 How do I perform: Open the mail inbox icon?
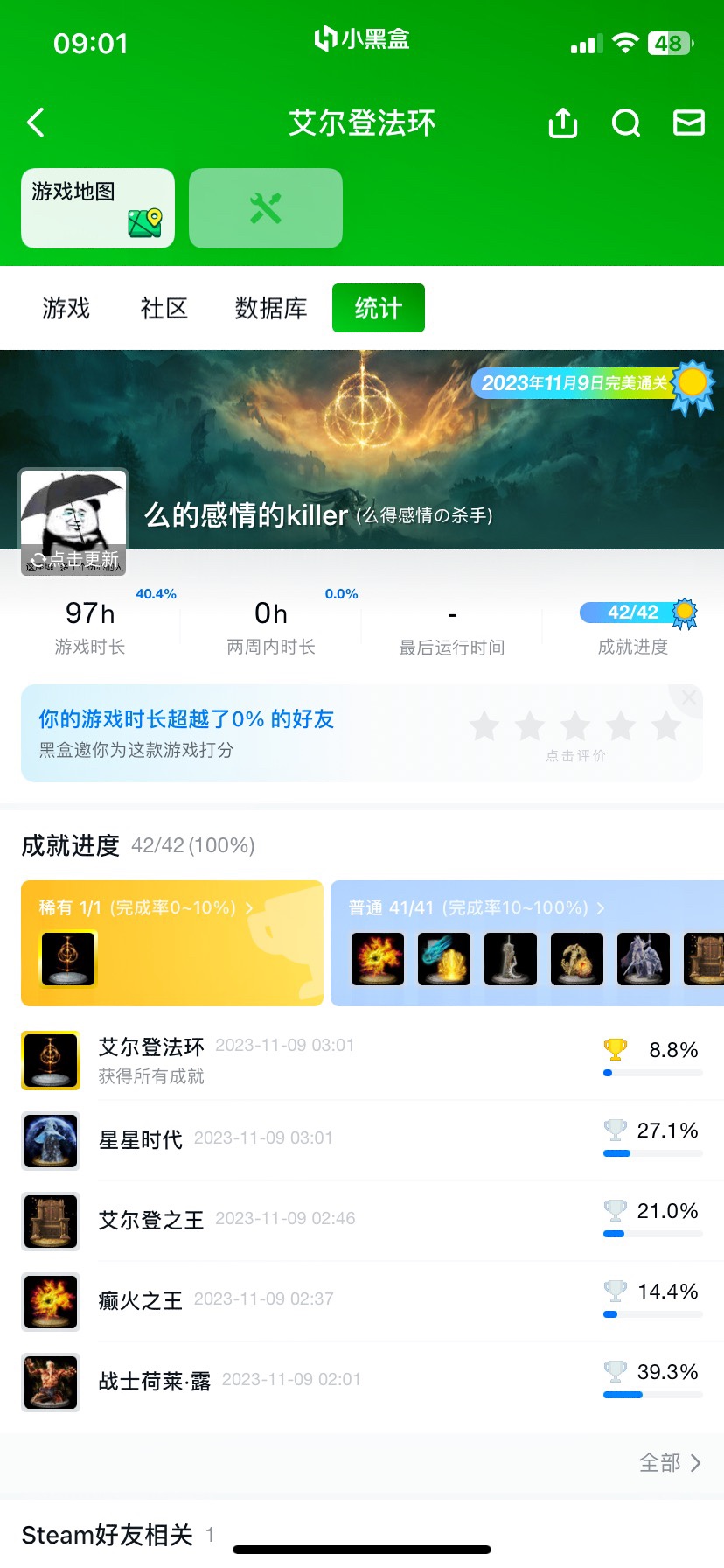coord(689,123)
